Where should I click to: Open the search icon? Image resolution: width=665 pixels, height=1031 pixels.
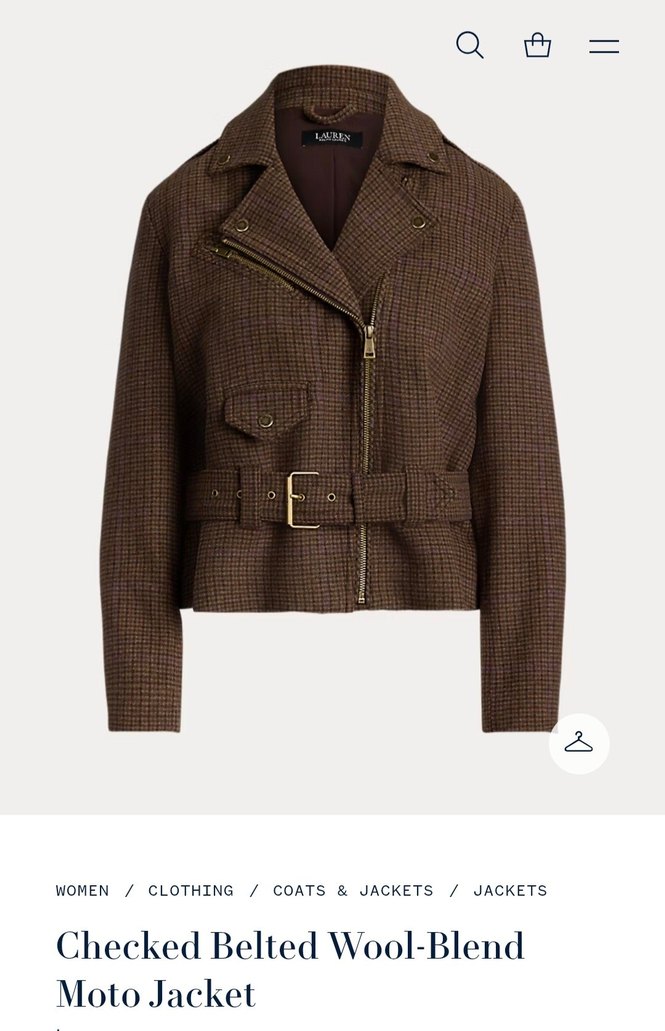[x=469, y=45]
